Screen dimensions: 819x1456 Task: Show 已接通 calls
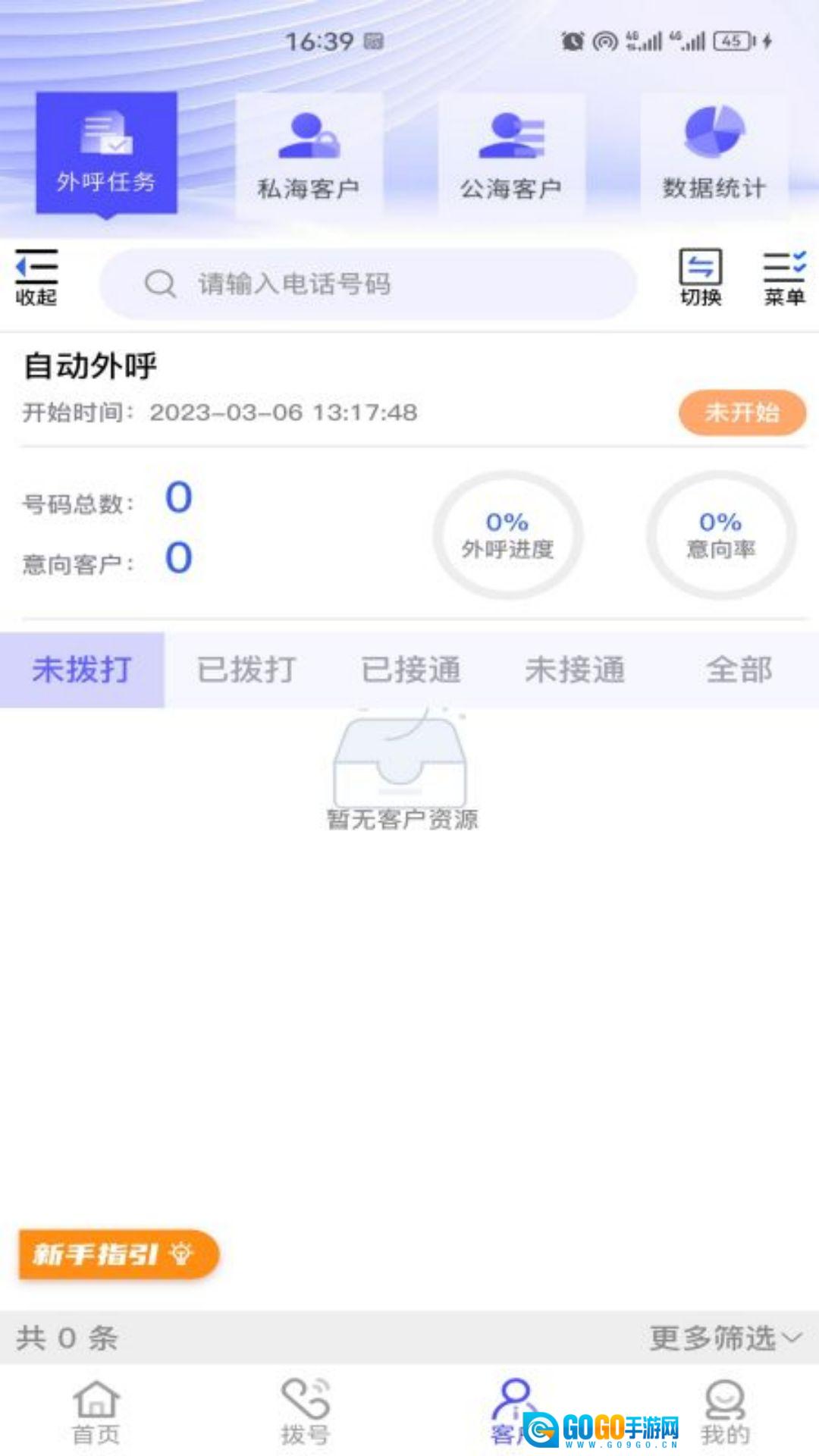pyautogui.click(x=411, y=670)
